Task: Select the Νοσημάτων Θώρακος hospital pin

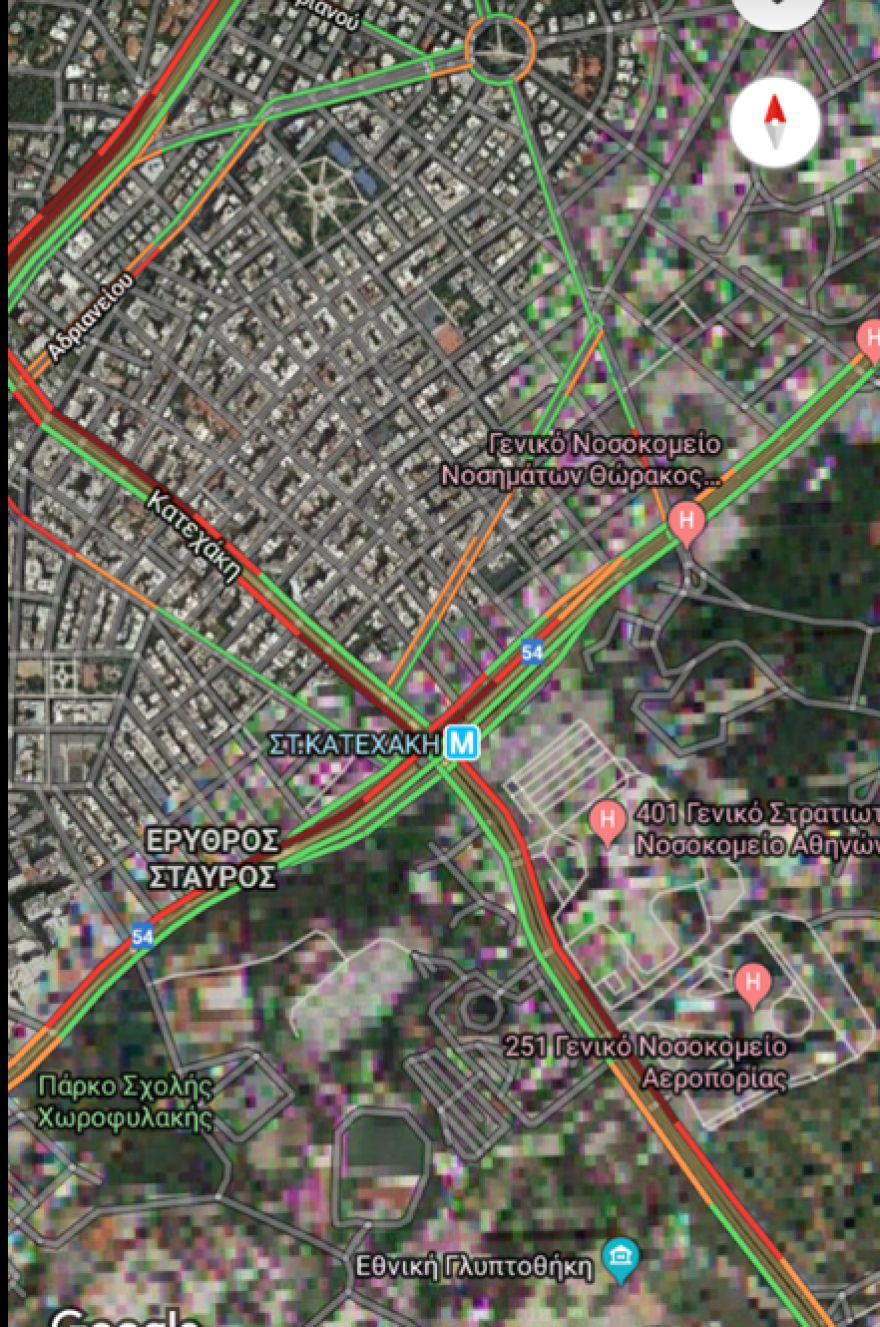Action: click(x=686, y=522)
